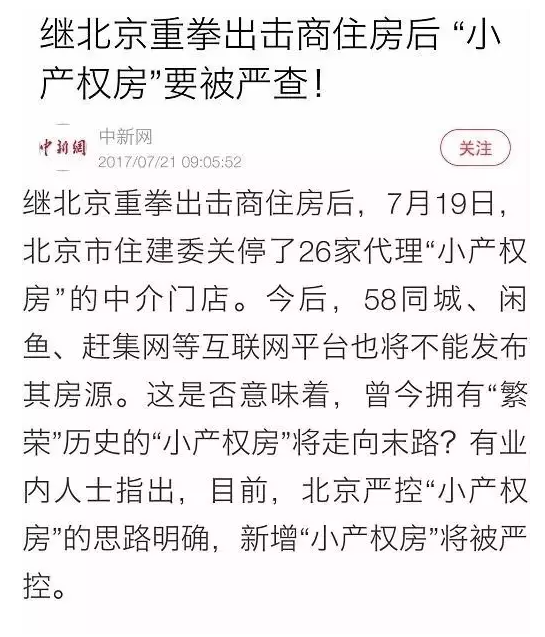Tap the 关注 follow button

[x=475, y=148]
